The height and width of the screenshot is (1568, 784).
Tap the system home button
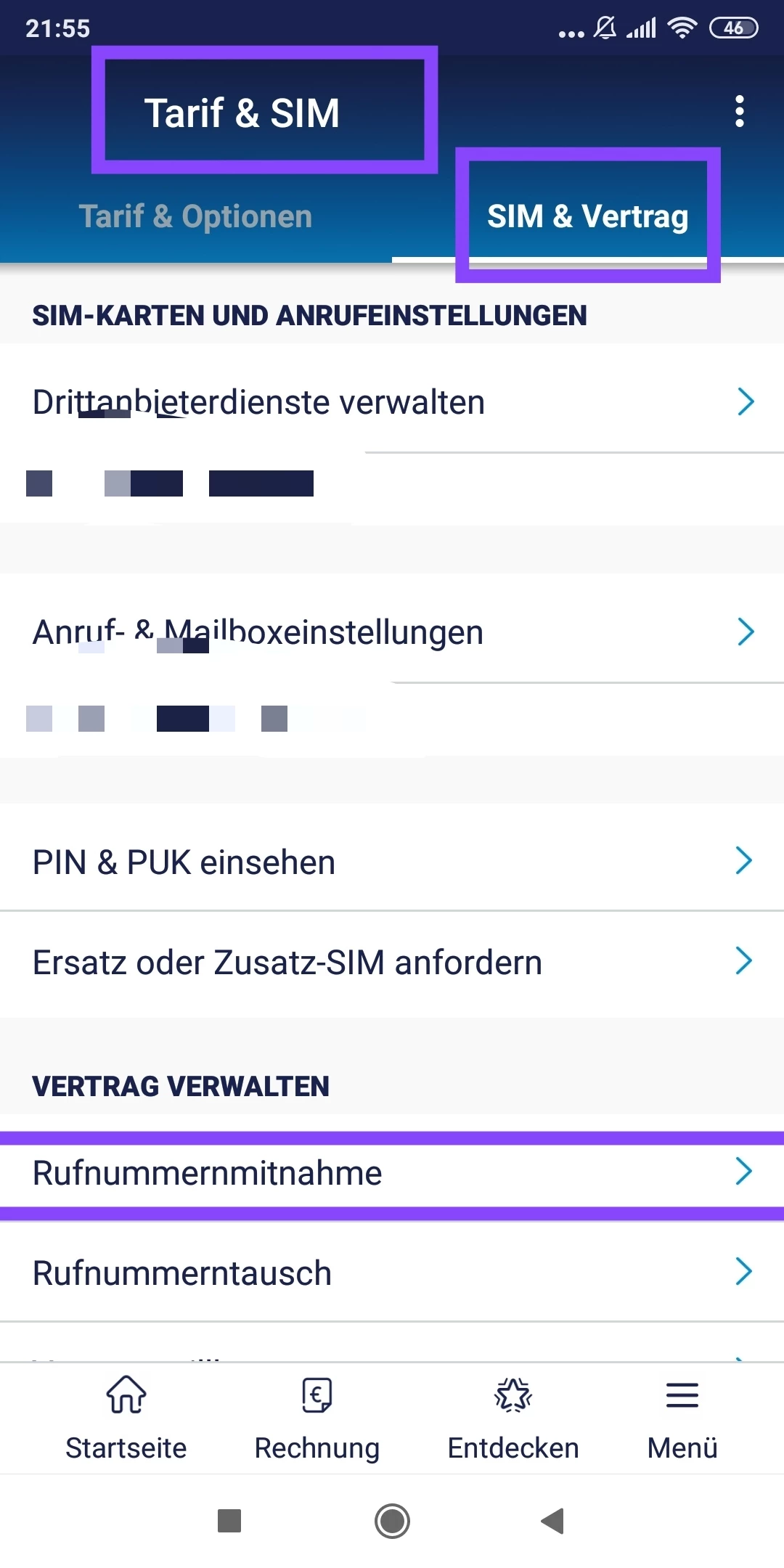click(x=392, y=1521)
